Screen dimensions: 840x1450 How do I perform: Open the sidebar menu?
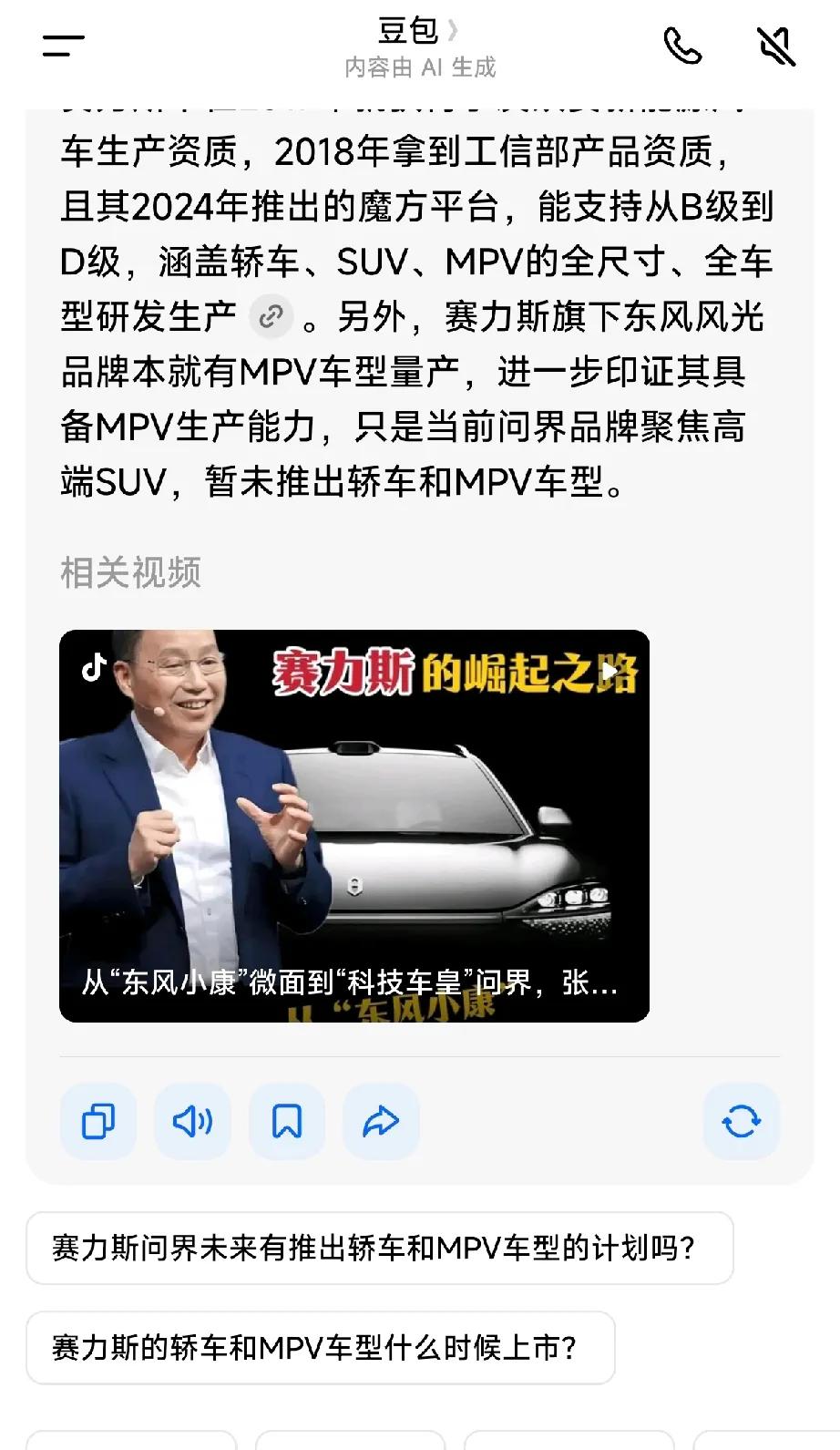[x=61, y=44]
